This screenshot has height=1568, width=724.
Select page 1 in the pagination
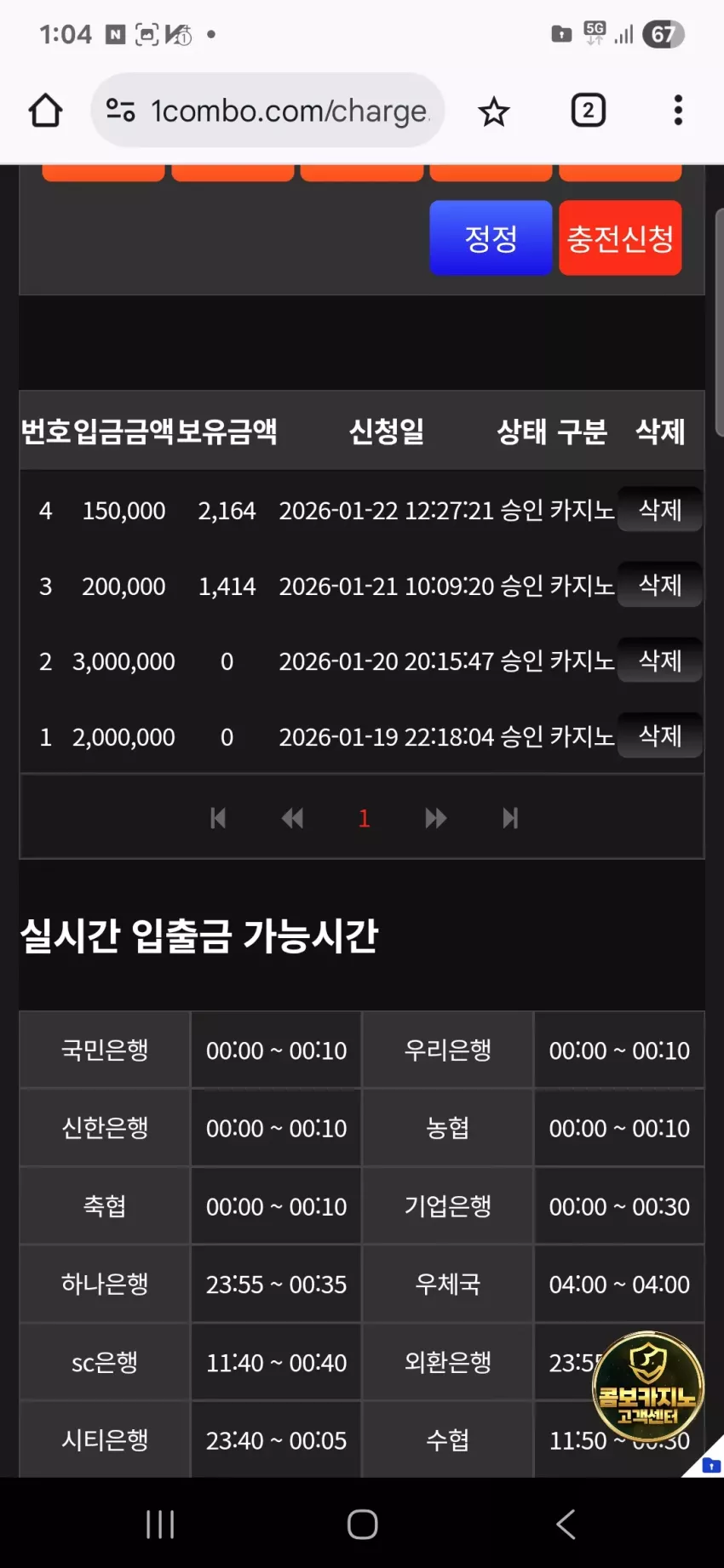coord(364,818)
